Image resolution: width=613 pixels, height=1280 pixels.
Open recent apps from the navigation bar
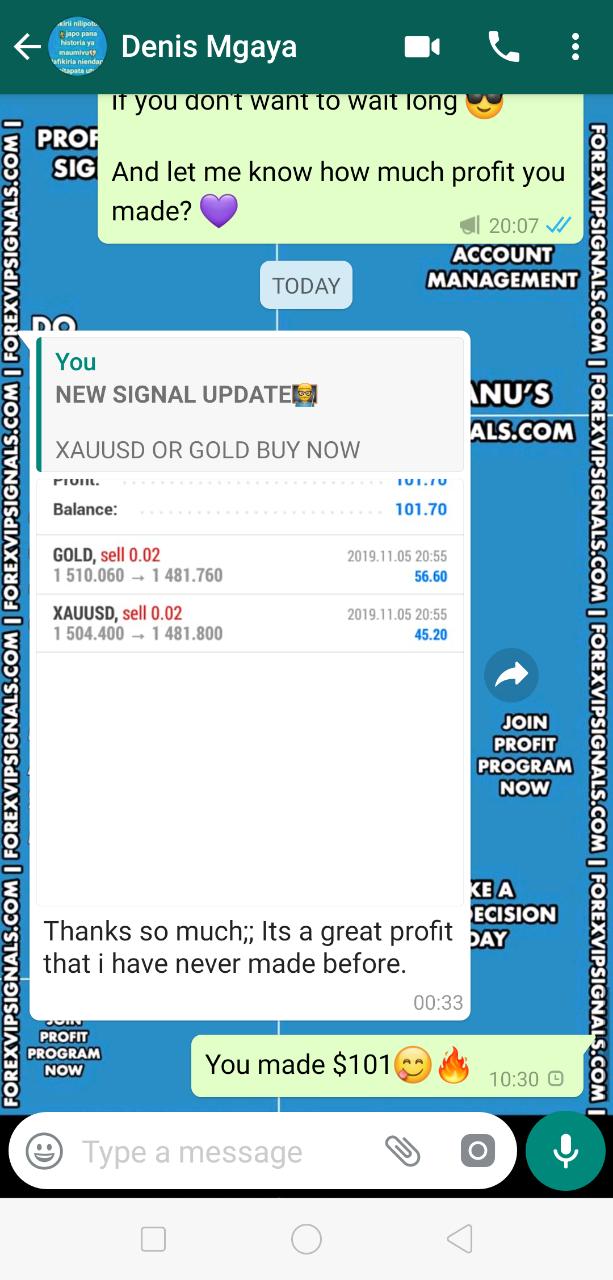[x=153, y=1240]
